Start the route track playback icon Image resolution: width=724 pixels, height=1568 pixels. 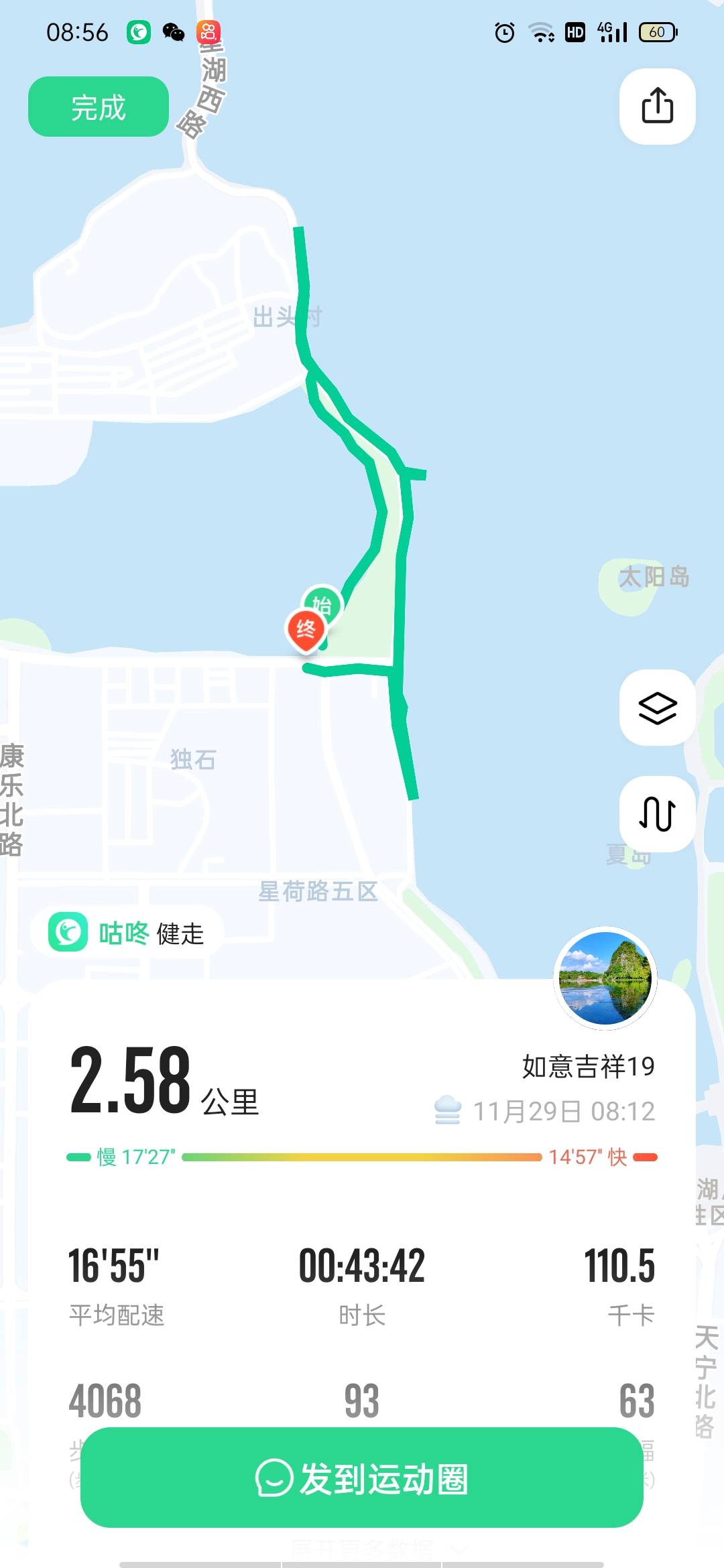click(656, 812)
